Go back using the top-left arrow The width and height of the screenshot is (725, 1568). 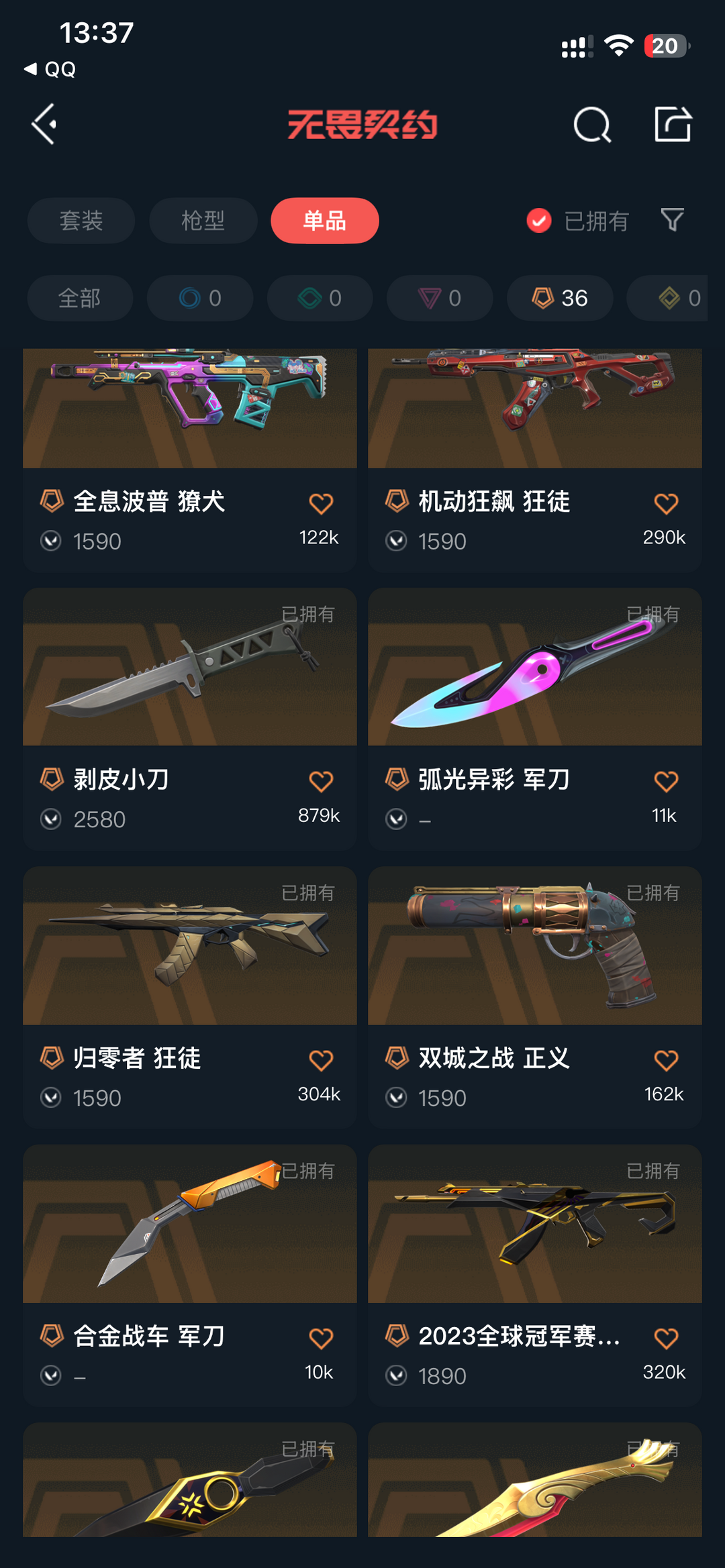pos(44,124)
